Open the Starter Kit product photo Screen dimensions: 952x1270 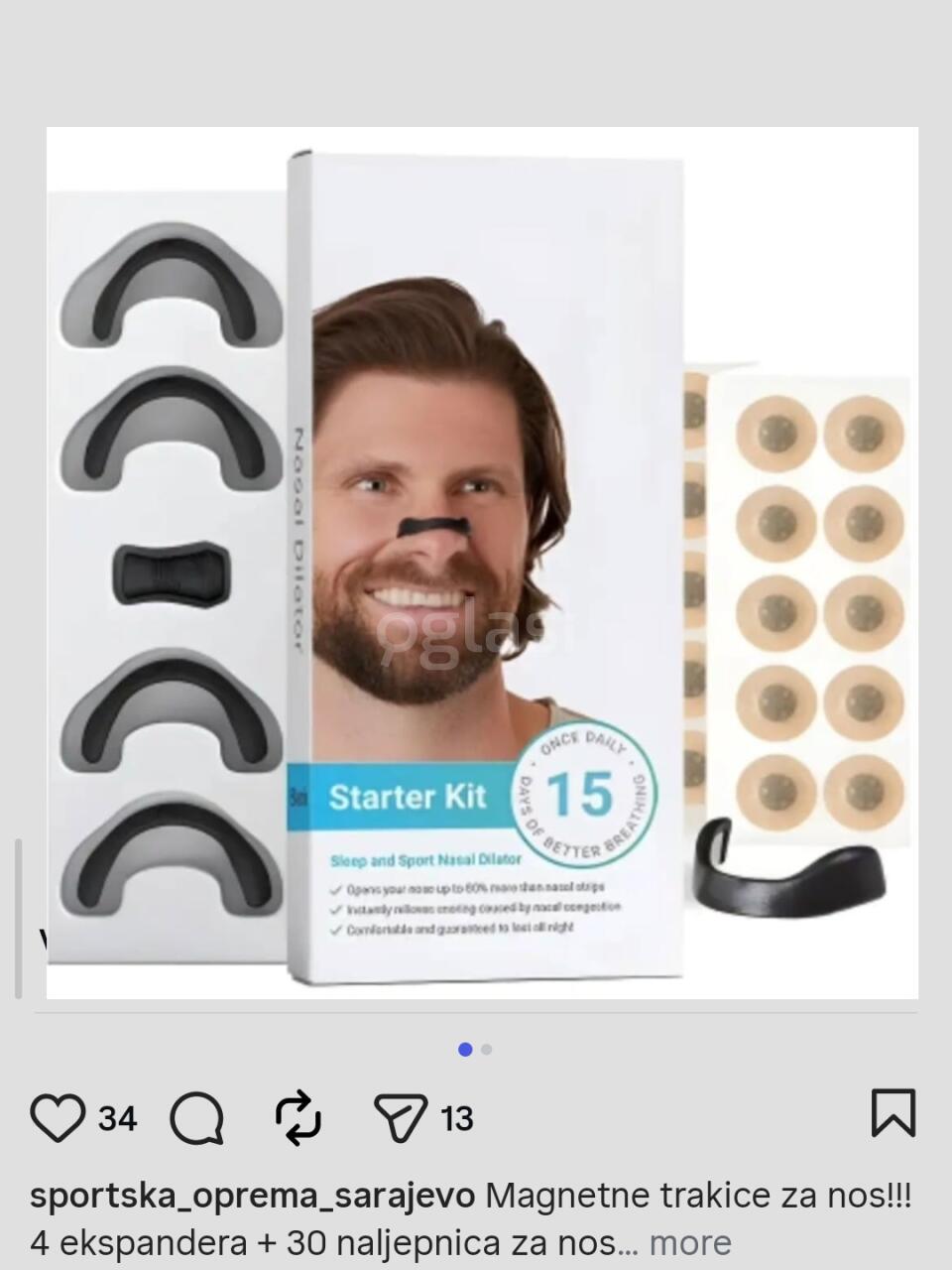point(482,563)
